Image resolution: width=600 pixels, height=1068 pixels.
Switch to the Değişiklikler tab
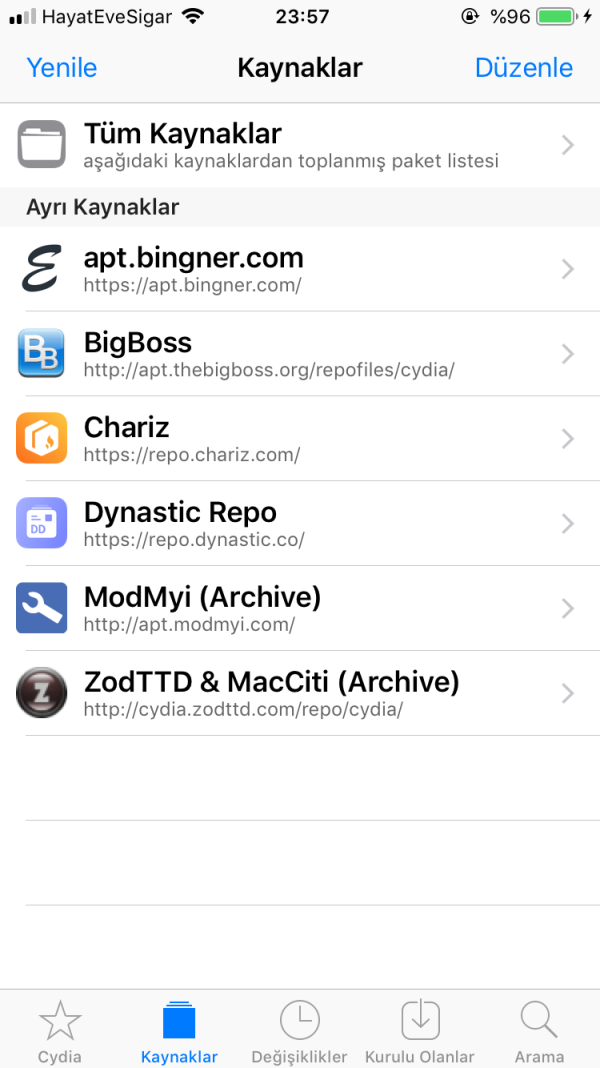299,1030
